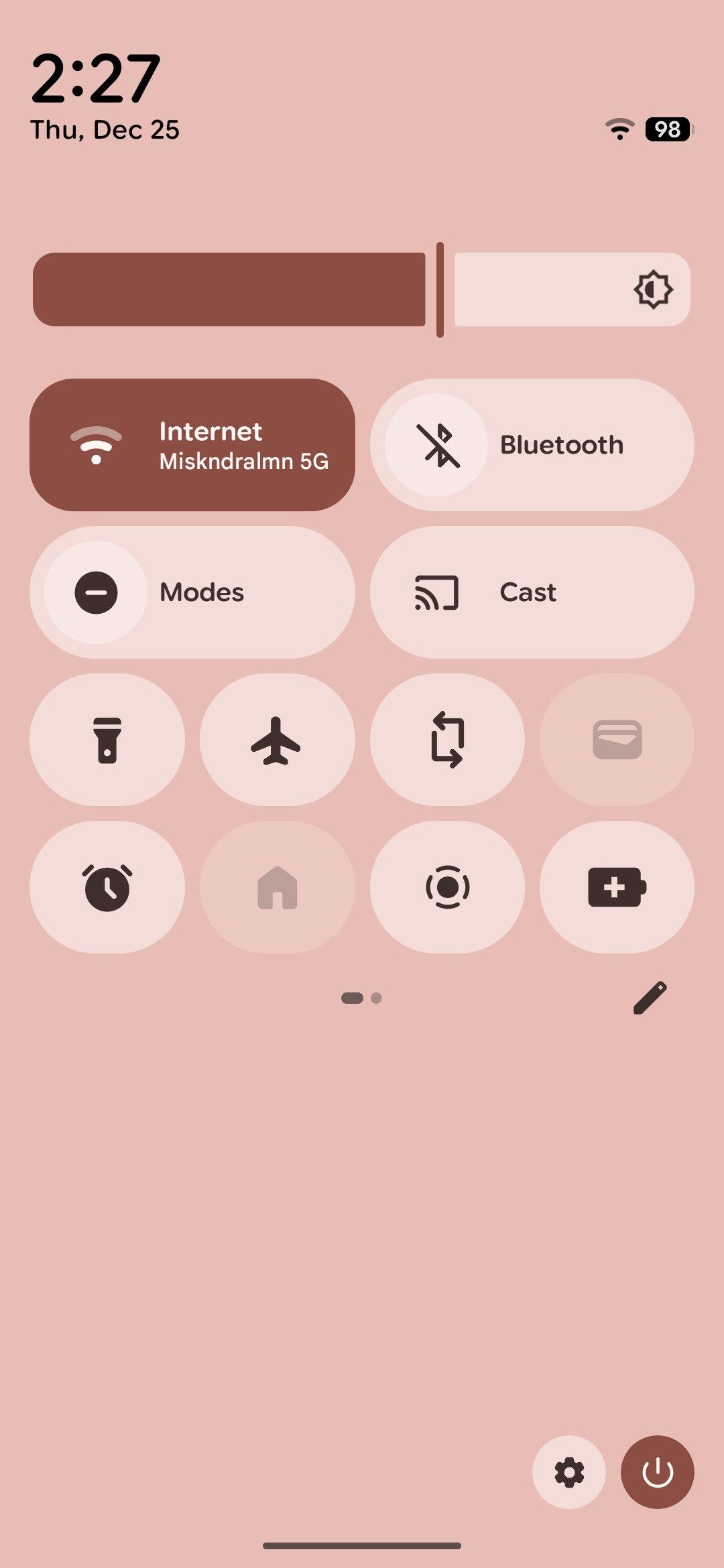Open system settings via the gear icon
724x1568 pixels.
(569, 1472)
